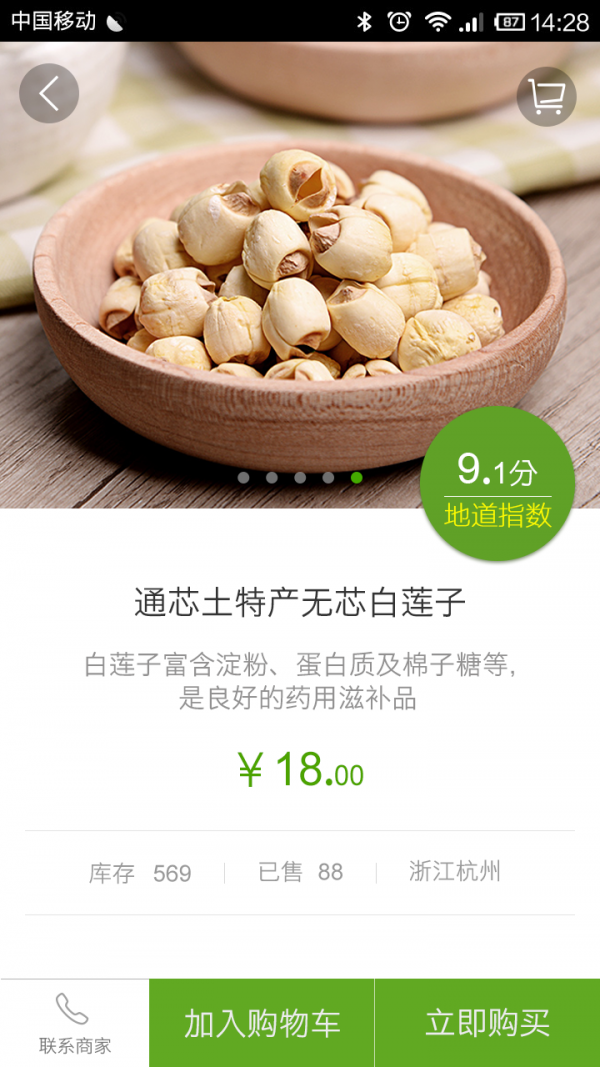This screenshot has height=1067, width=600.
Task: Tap 立即购买 to buy now
Action: 487,1023
